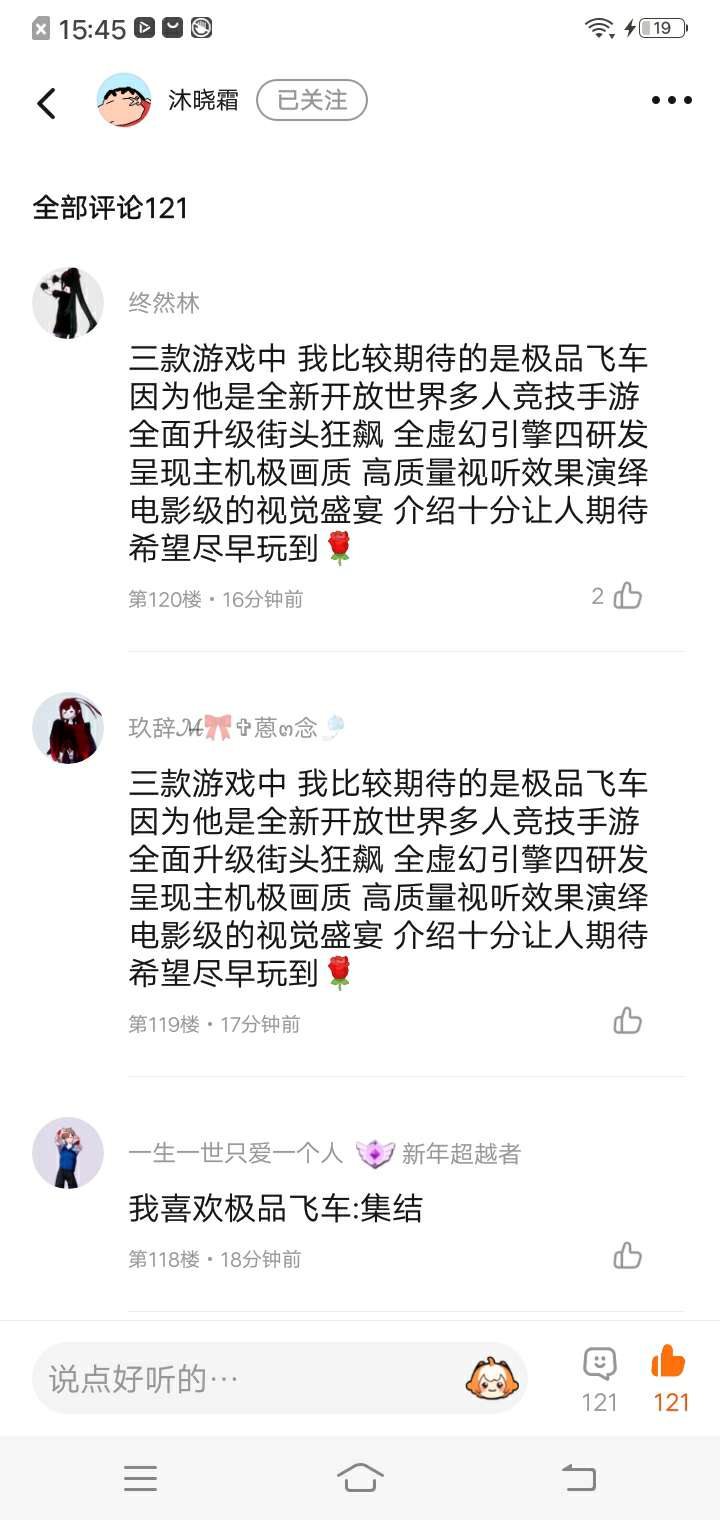
Task: Tap the 已关注 follow button
Action: coord(312,100)
